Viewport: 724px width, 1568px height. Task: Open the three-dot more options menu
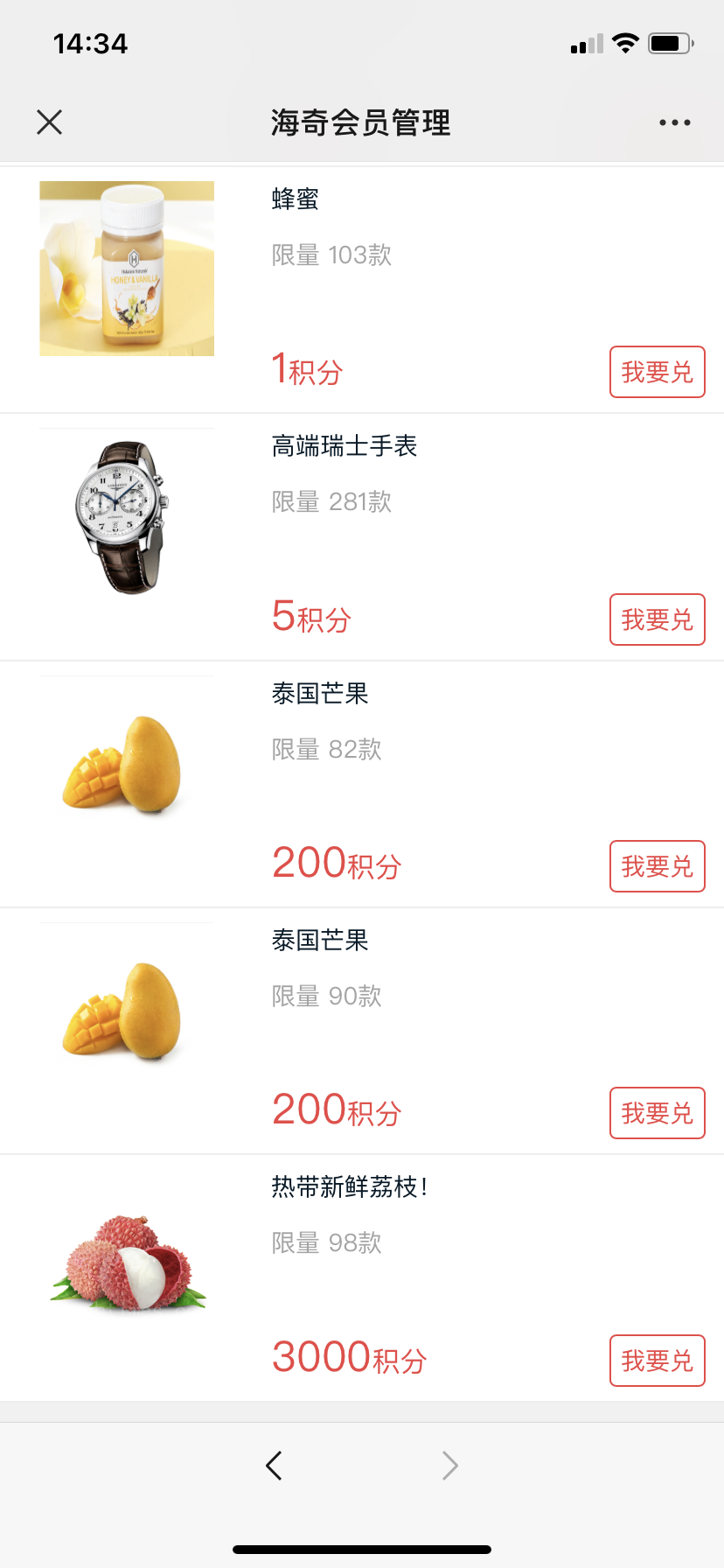pyautogui.click(x=674, y=122)
